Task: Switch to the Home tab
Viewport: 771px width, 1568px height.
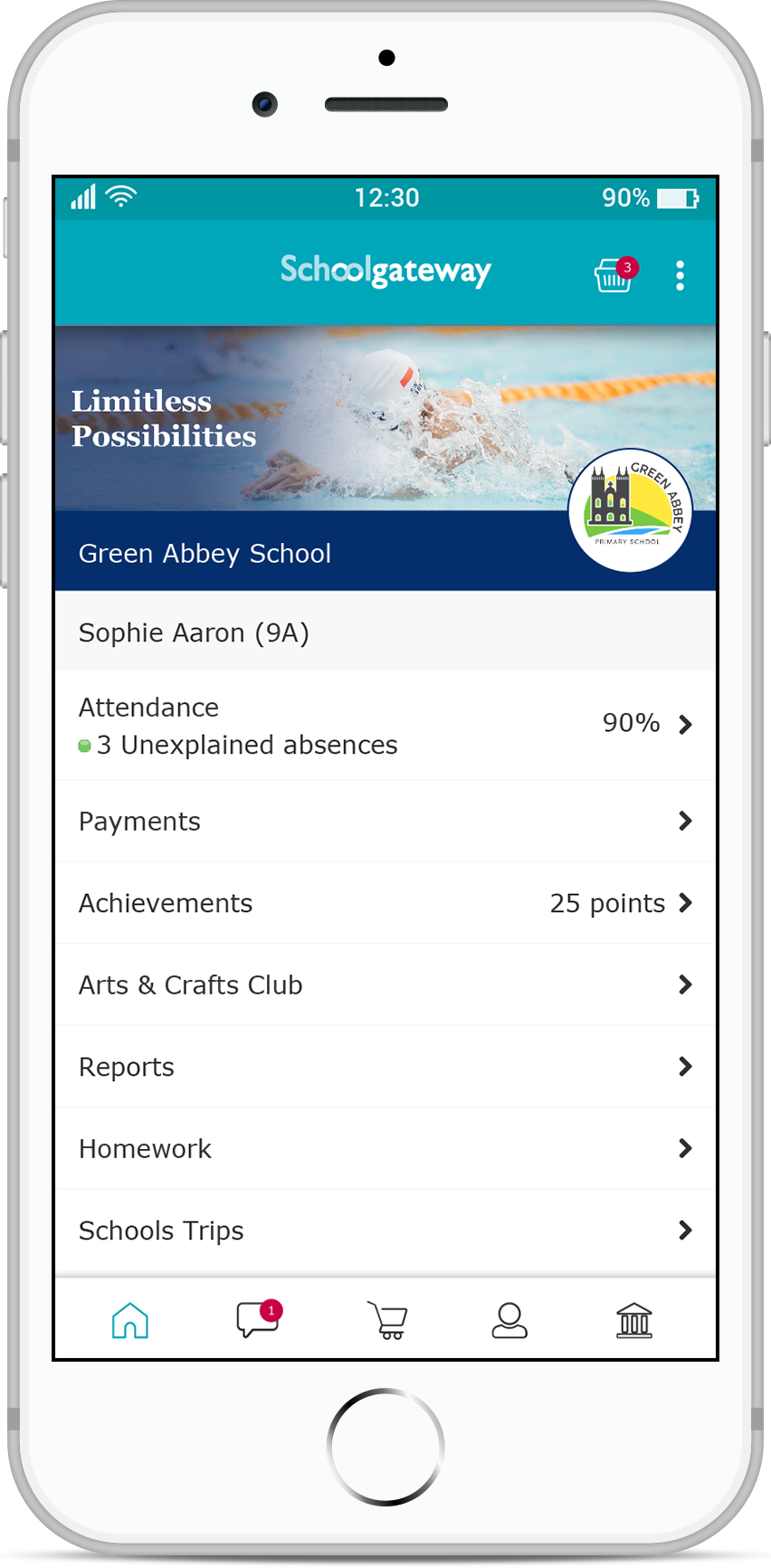Action: coord(130,1320)
